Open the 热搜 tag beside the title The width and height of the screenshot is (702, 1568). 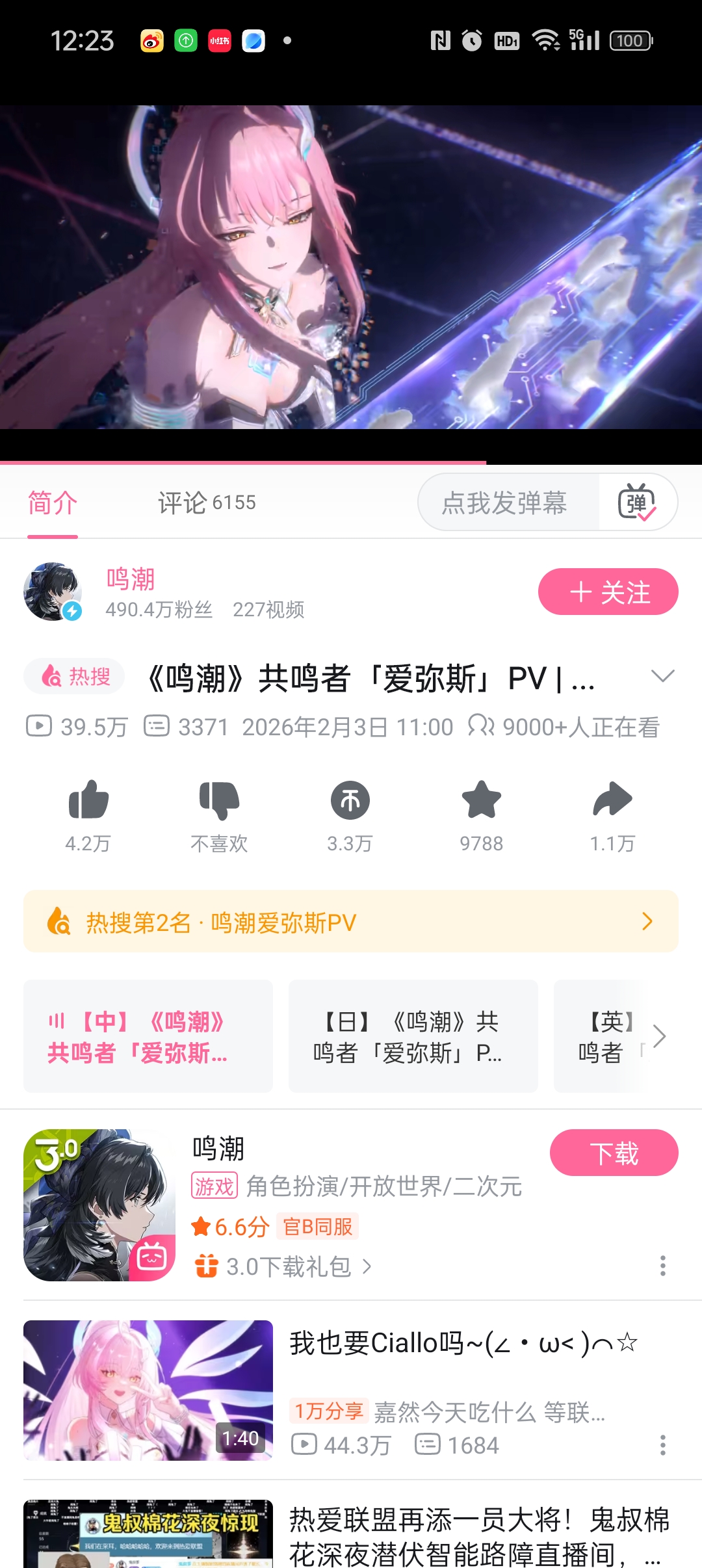[x=75, y=677]
